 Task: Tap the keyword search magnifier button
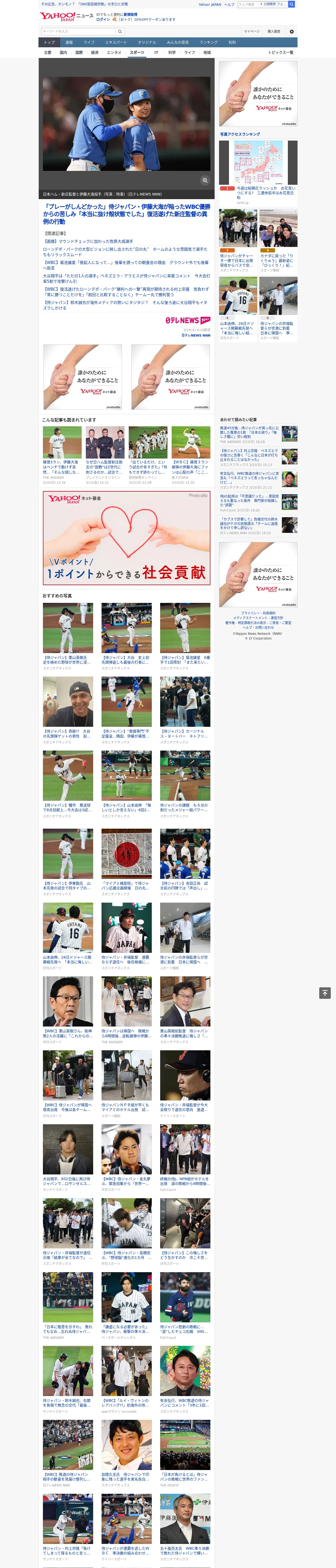120,31
